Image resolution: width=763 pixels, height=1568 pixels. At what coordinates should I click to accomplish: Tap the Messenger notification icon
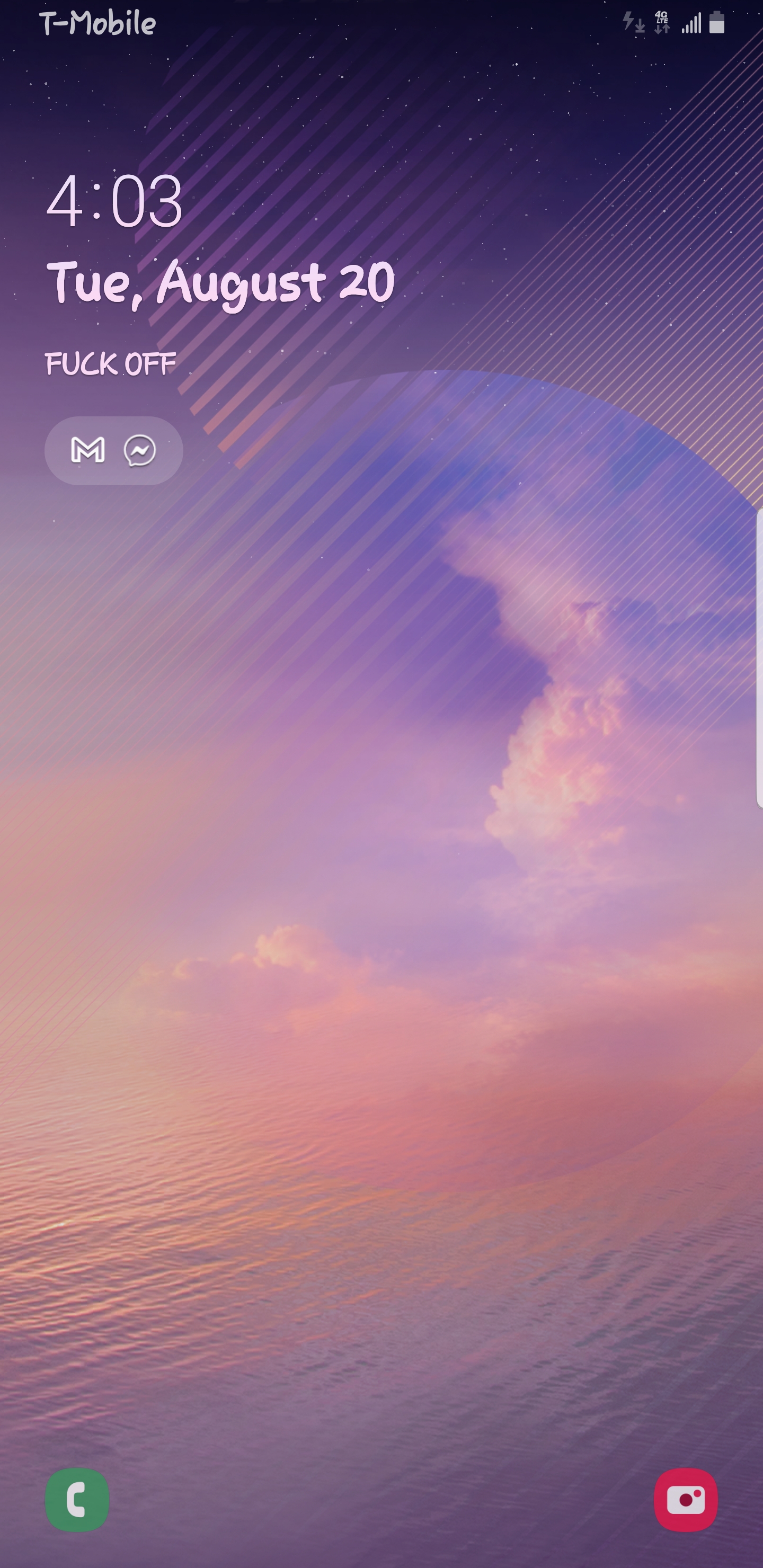pyautogui.click(x=140, y=451)
